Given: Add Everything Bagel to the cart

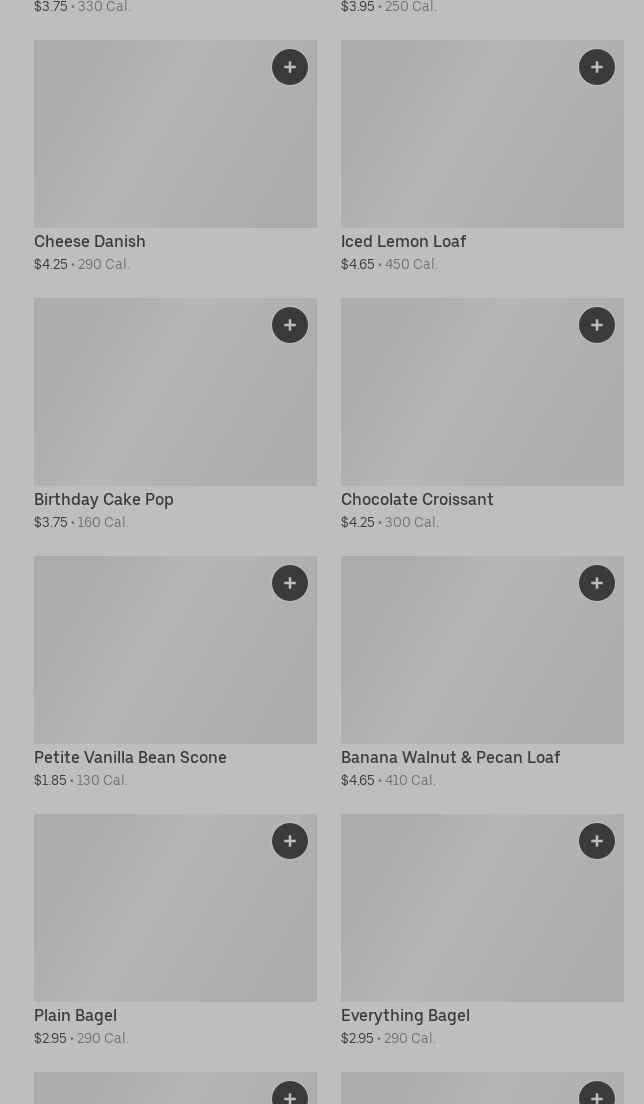Looking at the screenshot, I should [x=597, y=841].
